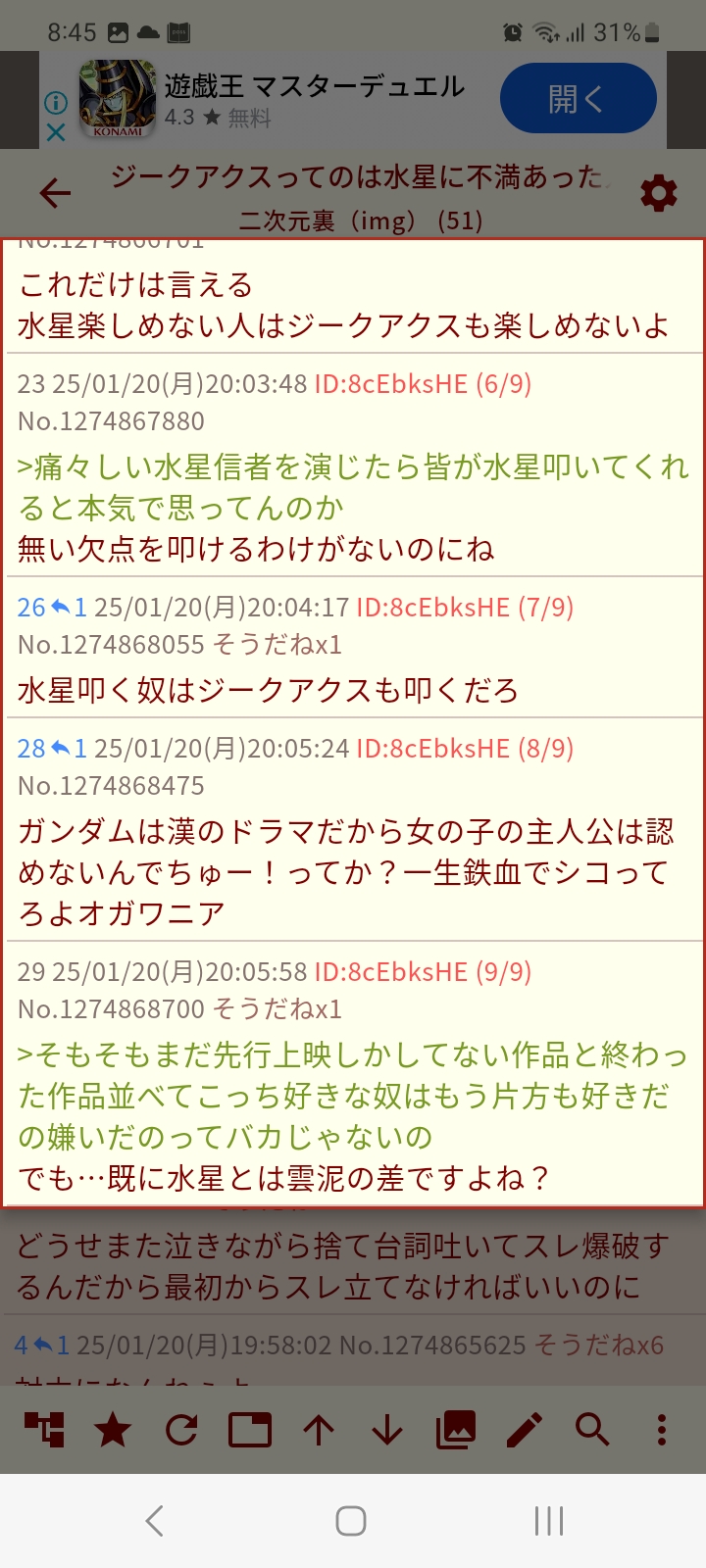Open the settings gear
The height and width of the screenshot is (1568, 706).
[x=658, y=193]
